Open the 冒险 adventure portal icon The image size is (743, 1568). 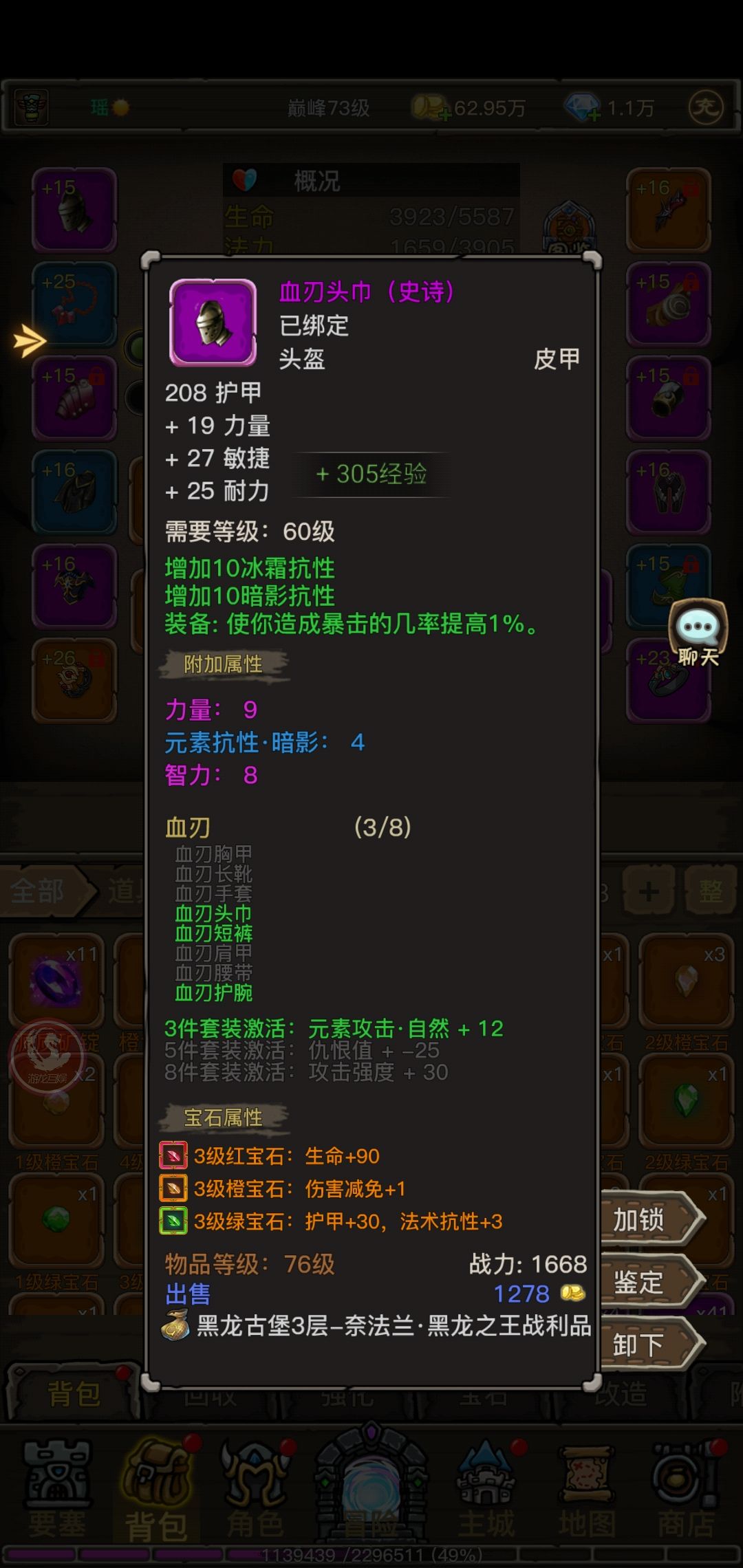(x=371, y=1479)
